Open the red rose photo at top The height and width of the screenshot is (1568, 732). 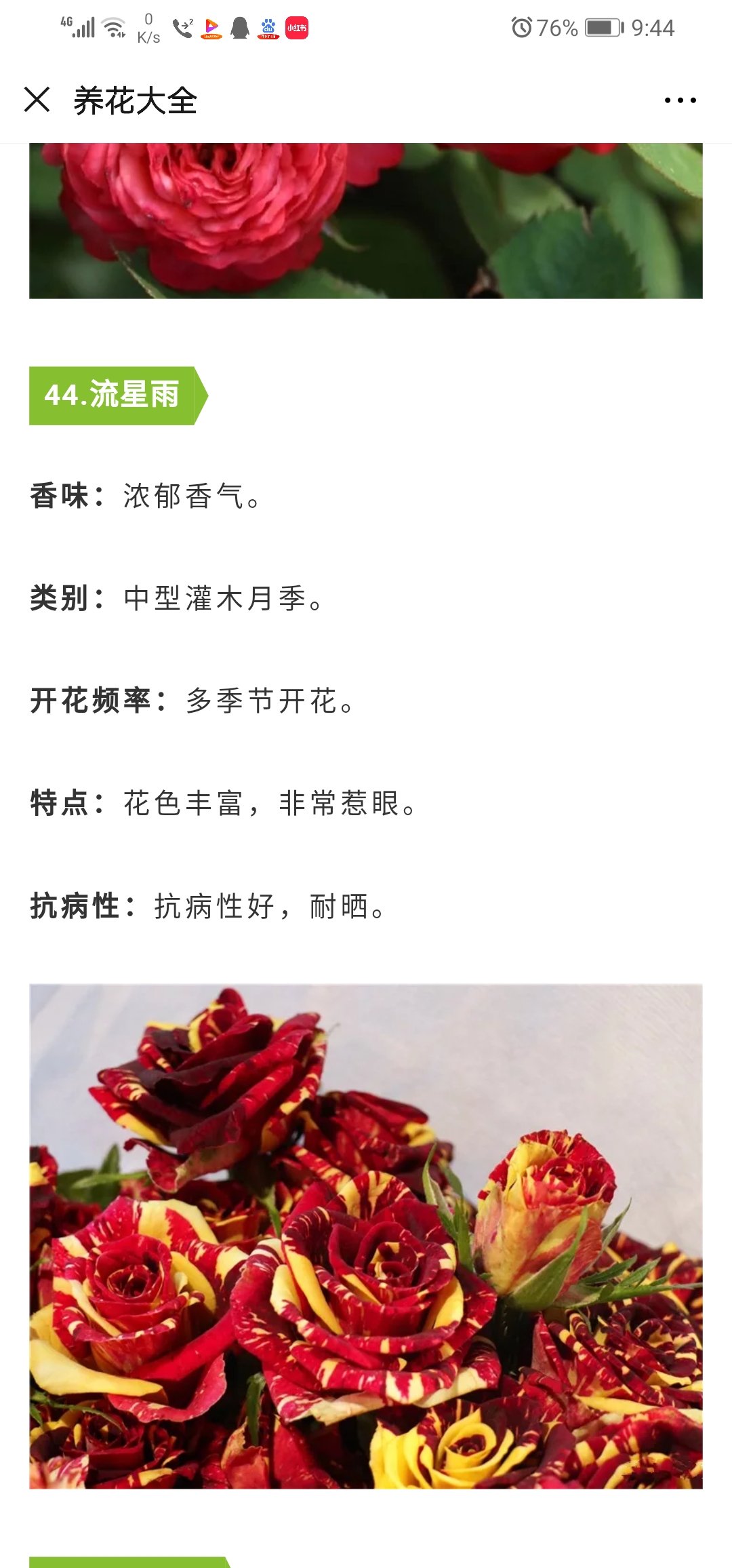tap(366, 221)
